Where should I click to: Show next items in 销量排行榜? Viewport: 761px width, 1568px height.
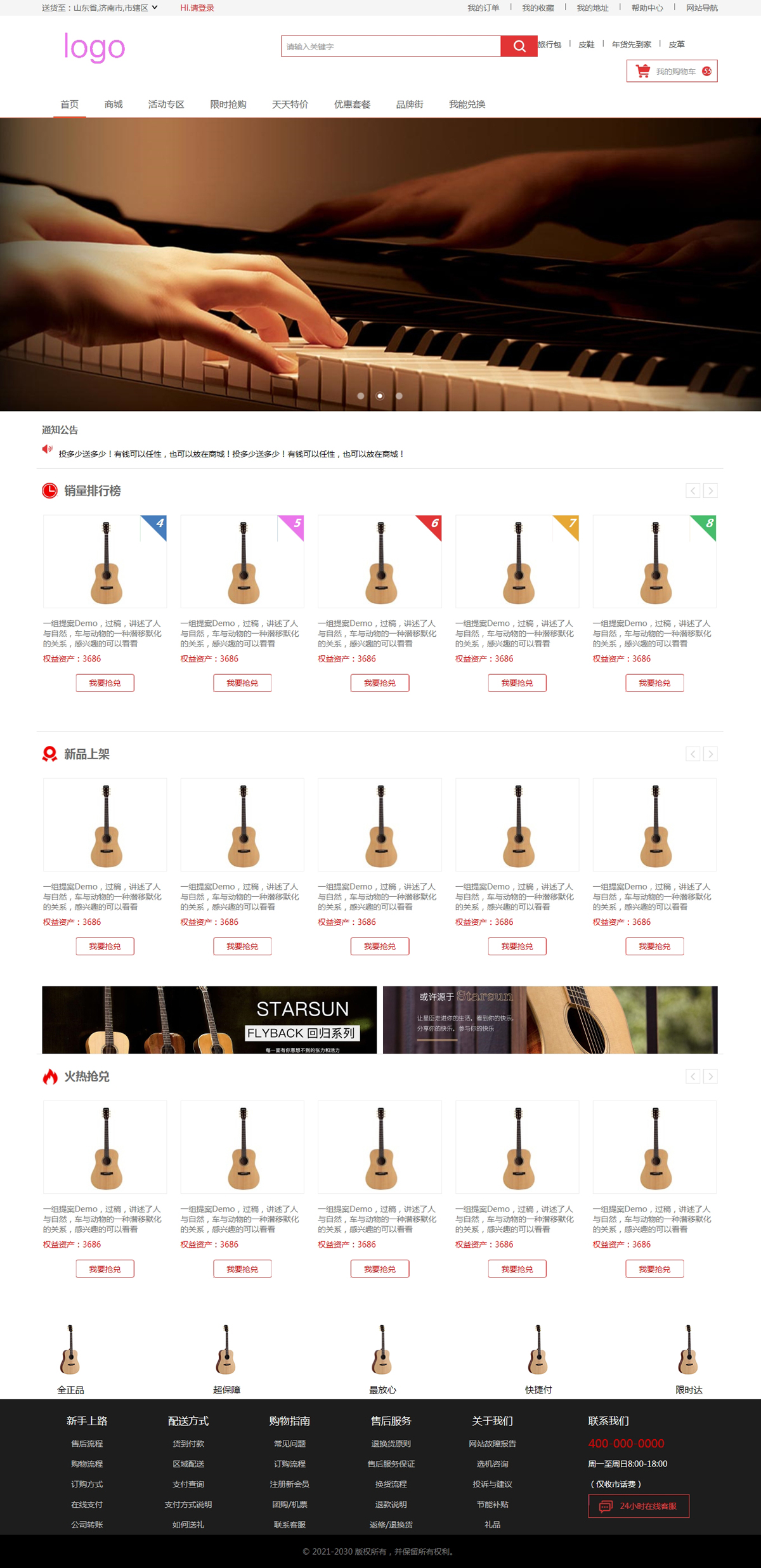tap(710, 490)
